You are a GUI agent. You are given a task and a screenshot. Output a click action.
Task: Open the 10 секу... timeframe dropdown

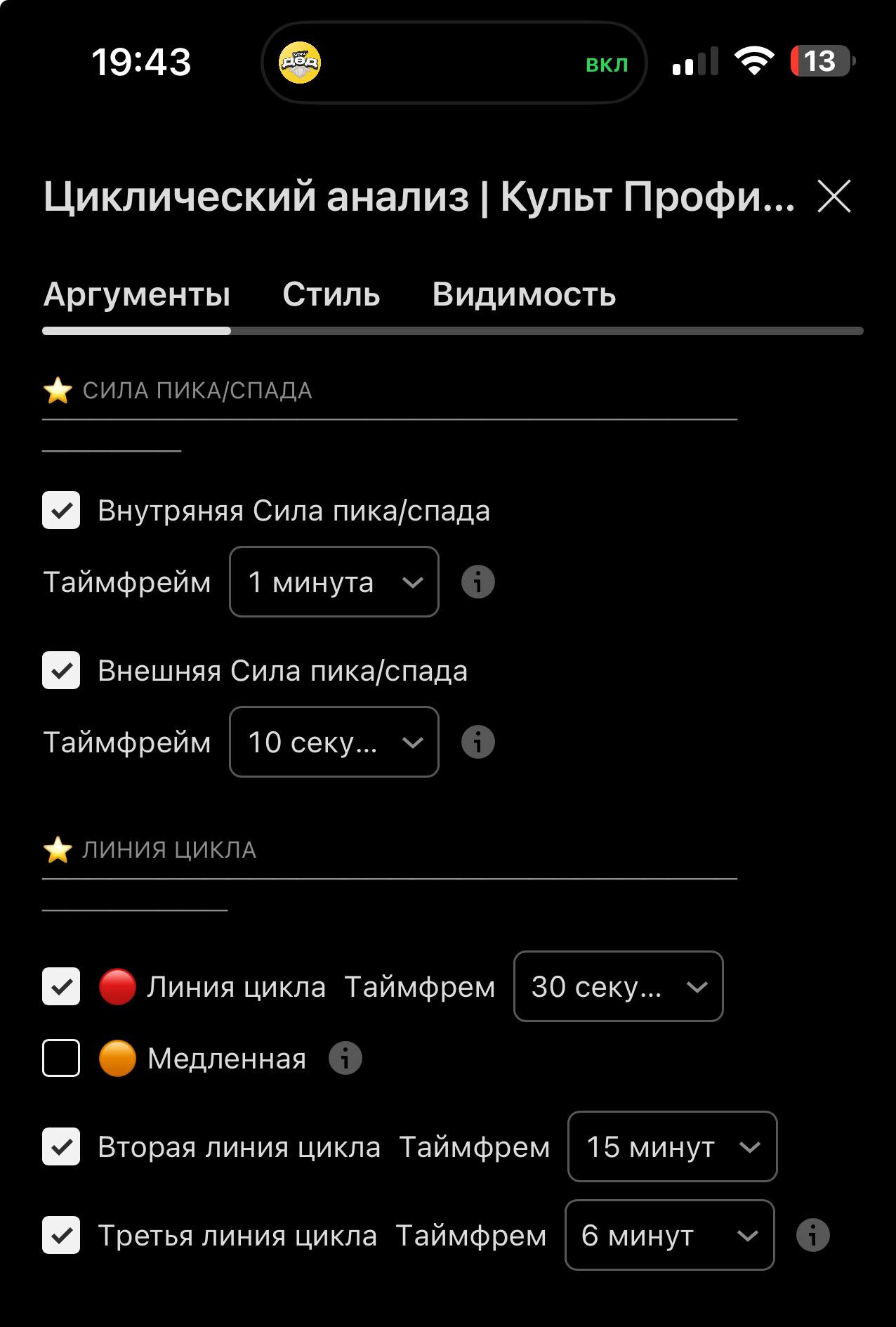[334, 743]
